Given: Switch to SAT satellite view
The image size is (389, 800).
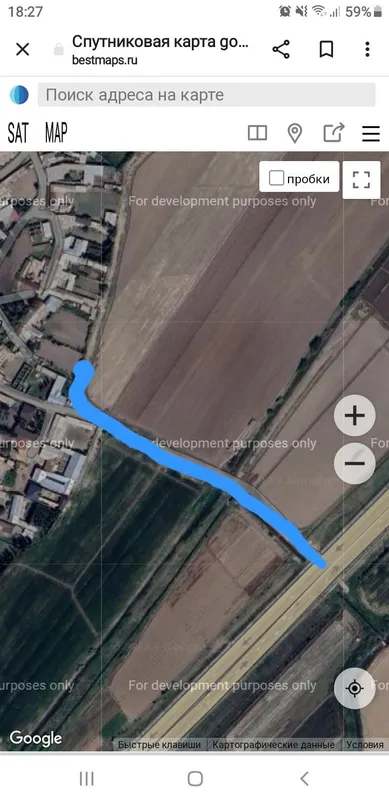Looking at the screenshot, I should [18, 133].
